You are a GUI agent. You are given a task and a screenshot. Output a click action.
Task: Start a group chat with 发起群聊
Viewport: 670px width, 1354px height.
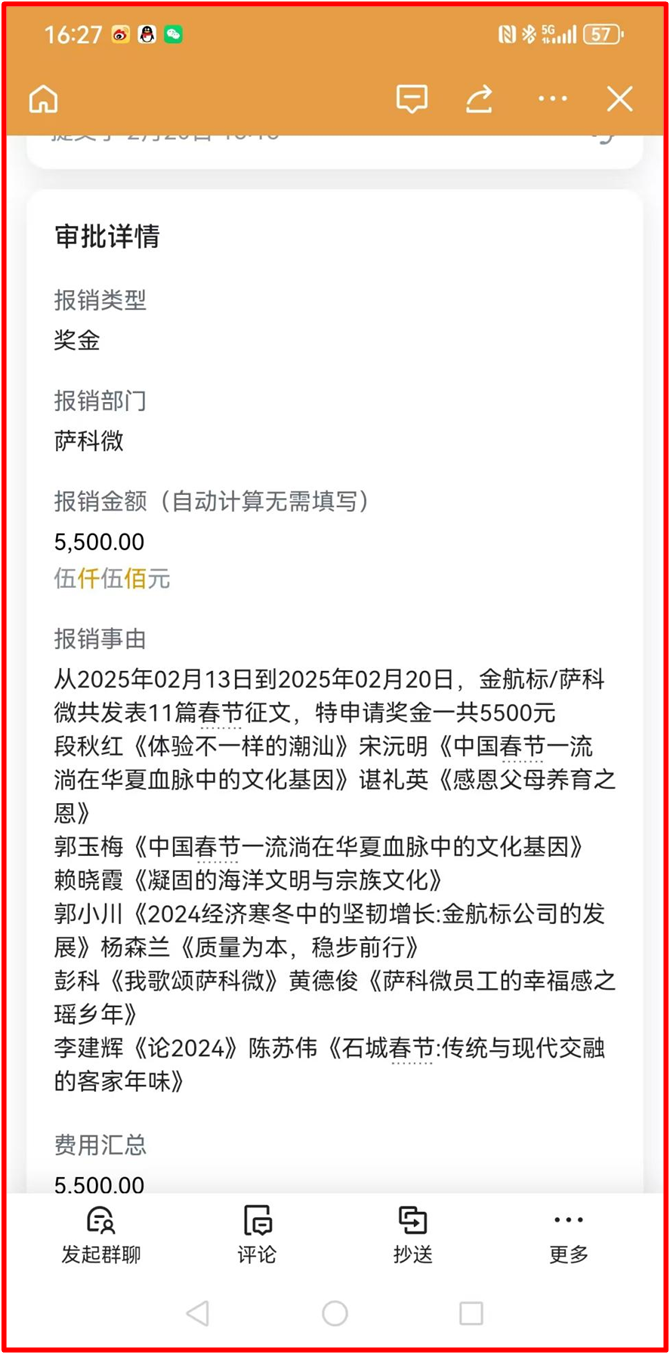point(101,1234)
